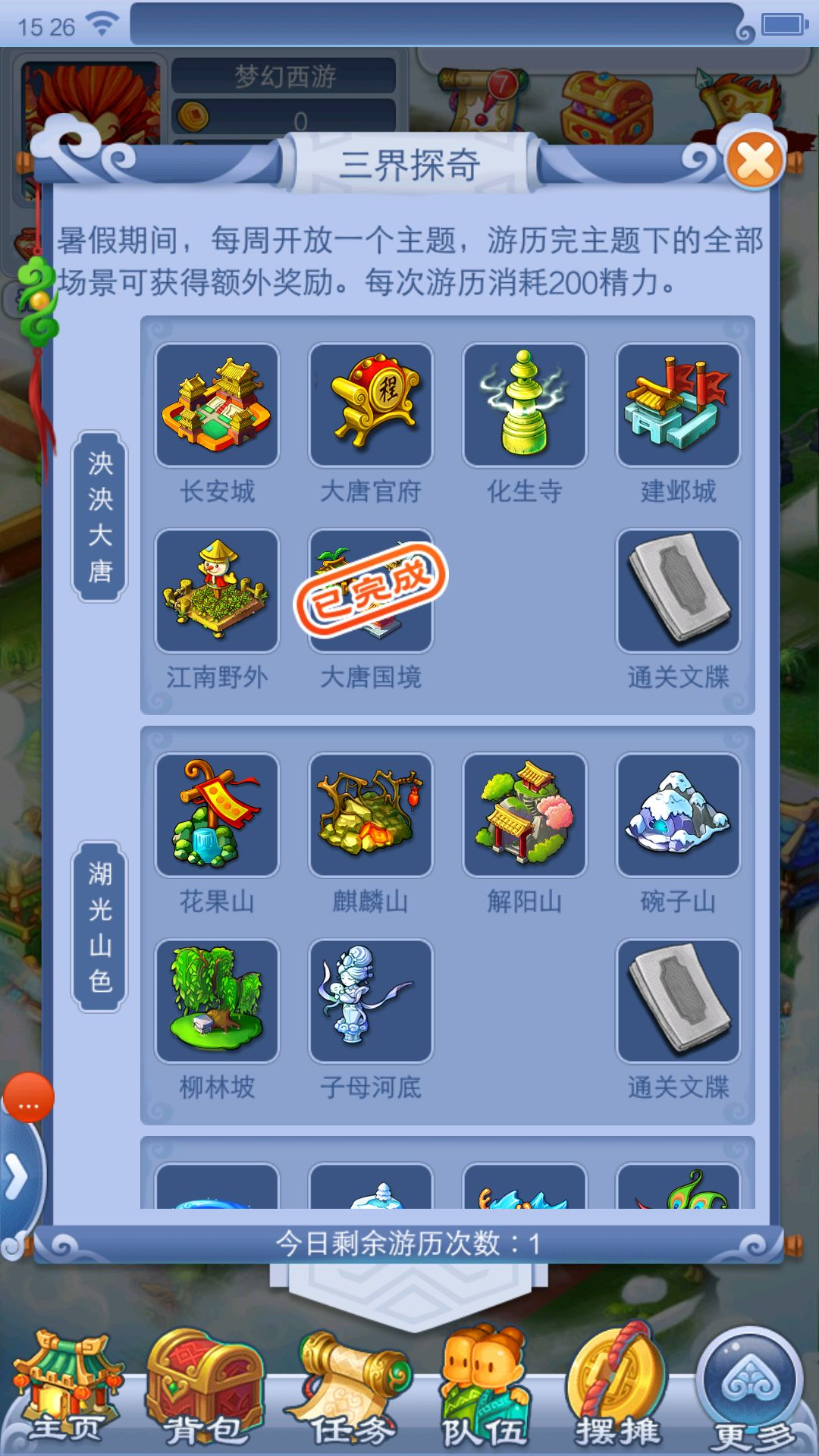This screenshot has height=1456, width=819.
Task: Explore the 柳林坡 scene
Action: (218, 1000)
